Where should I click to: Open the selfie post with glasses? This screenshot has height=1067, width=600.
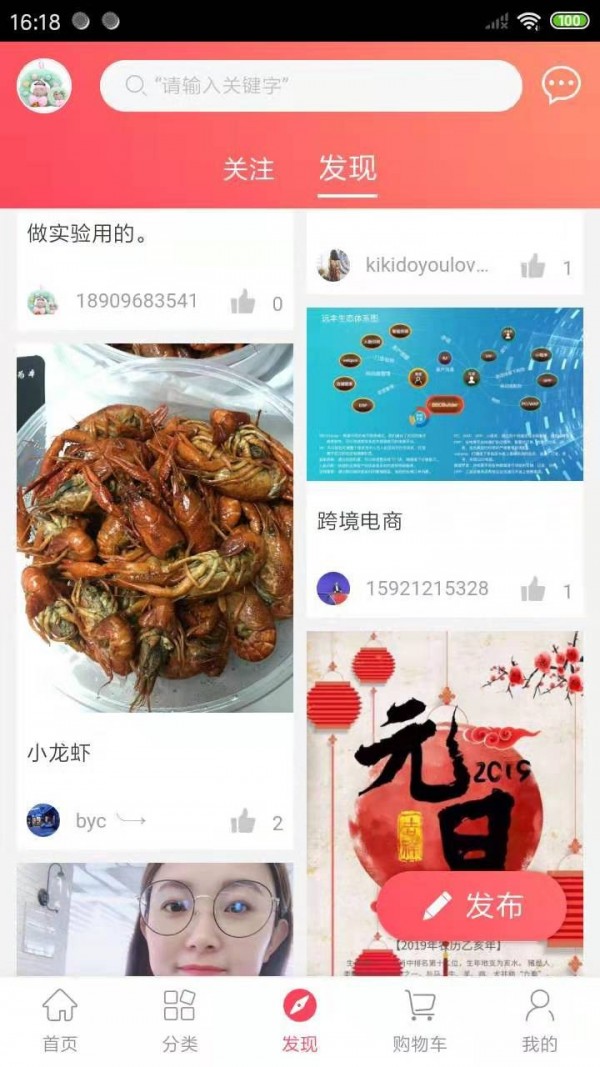pyautogui.click(x=155, y=920)
